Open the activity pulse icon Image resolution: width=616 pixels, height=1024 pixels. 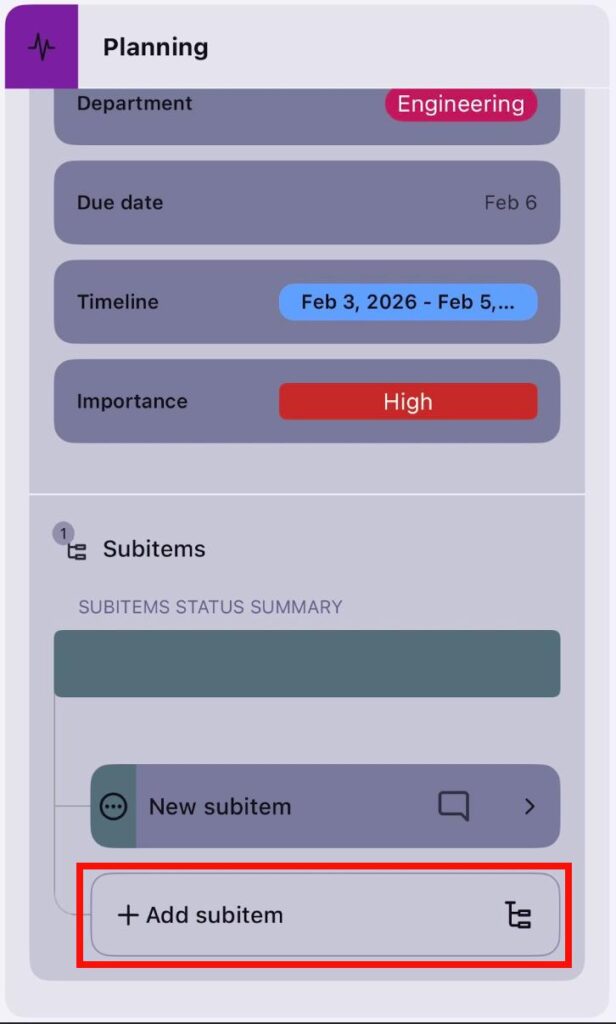click(x=41, y=47)
